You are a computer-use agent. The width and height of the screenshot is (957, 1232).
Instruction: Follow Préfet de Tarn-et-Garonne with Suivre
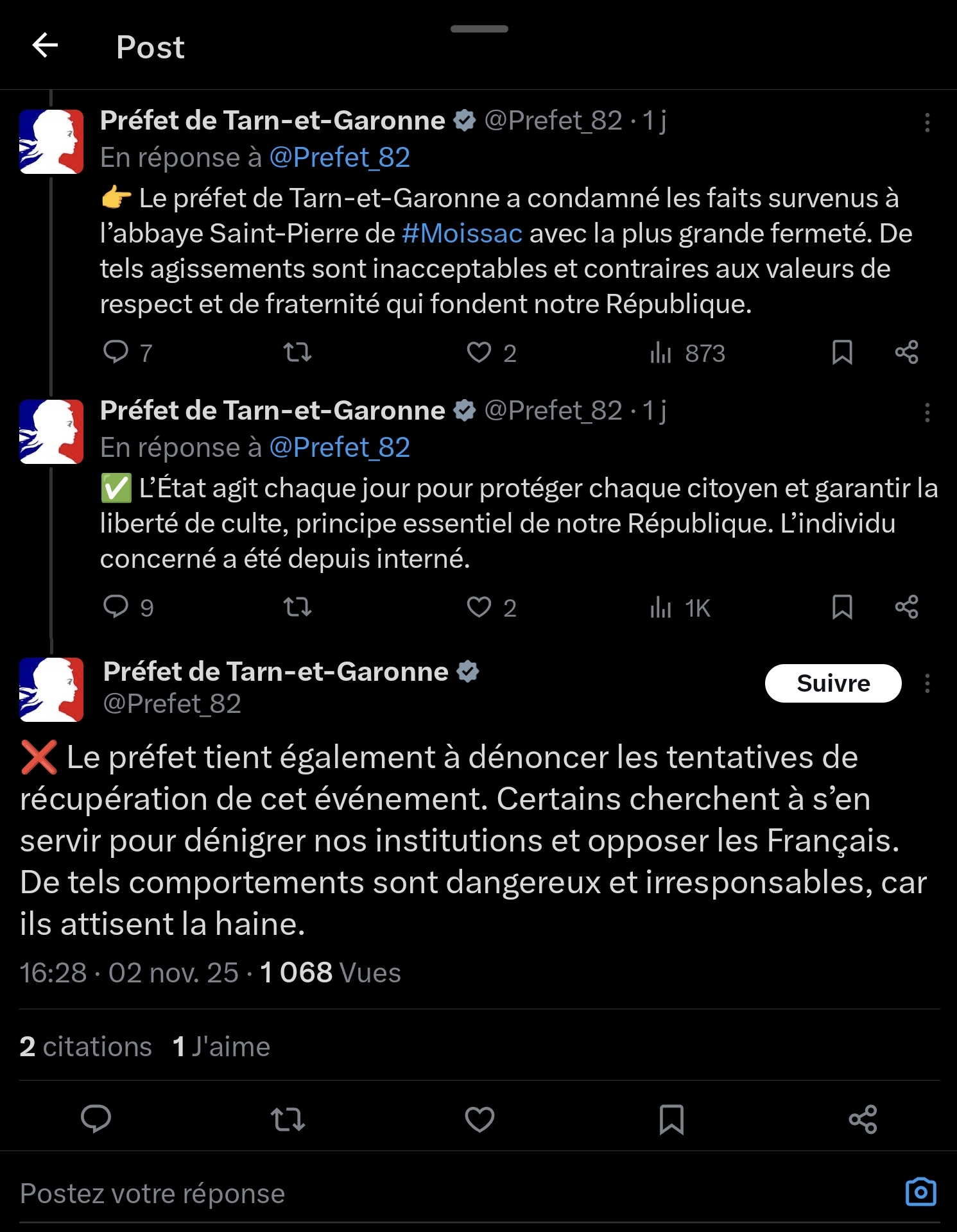coord(832,683)
